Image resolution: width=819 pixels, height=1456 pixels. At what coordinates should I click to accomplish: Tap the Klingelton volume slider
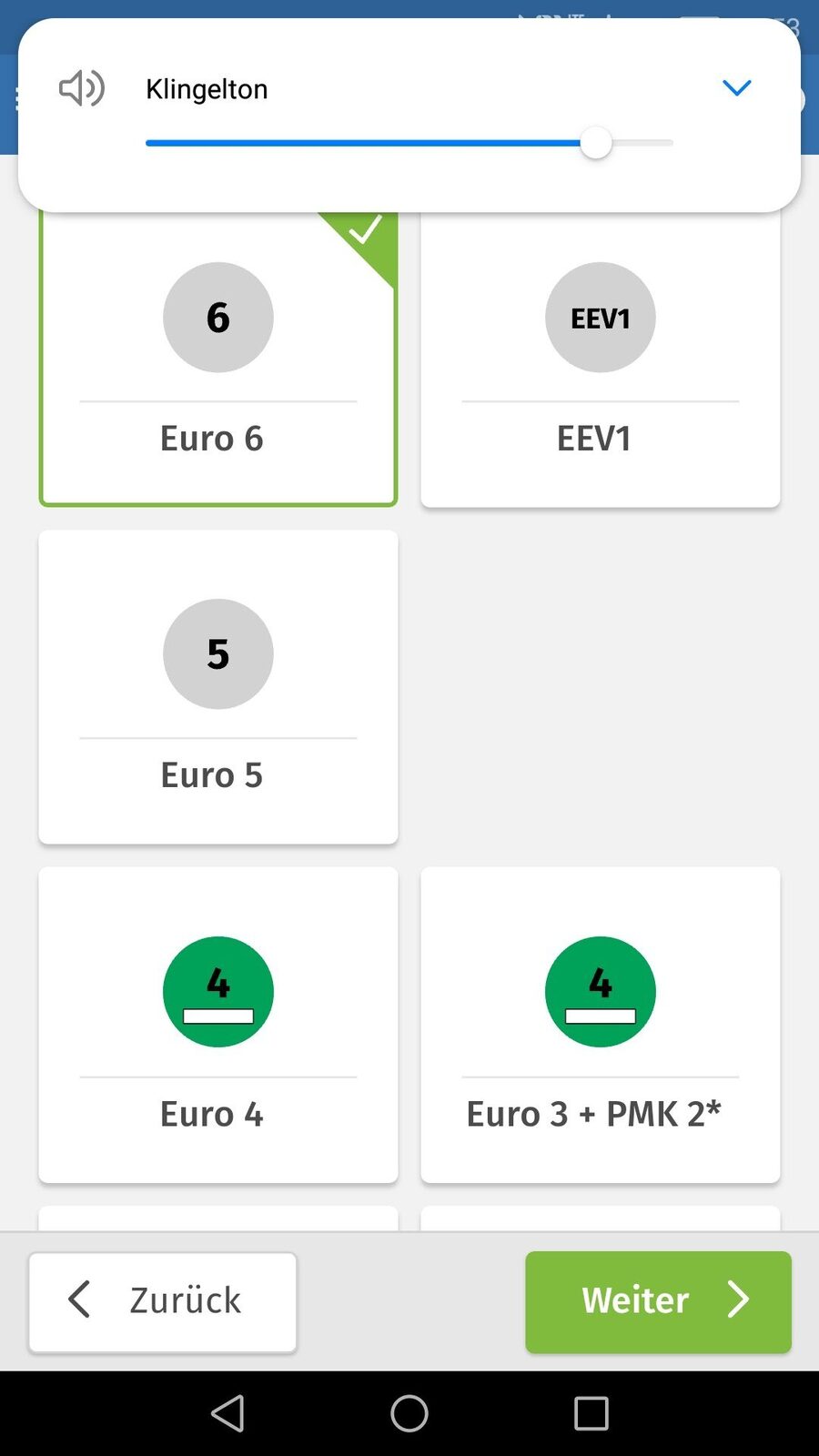pyautogui.click(x=409, y=143)
